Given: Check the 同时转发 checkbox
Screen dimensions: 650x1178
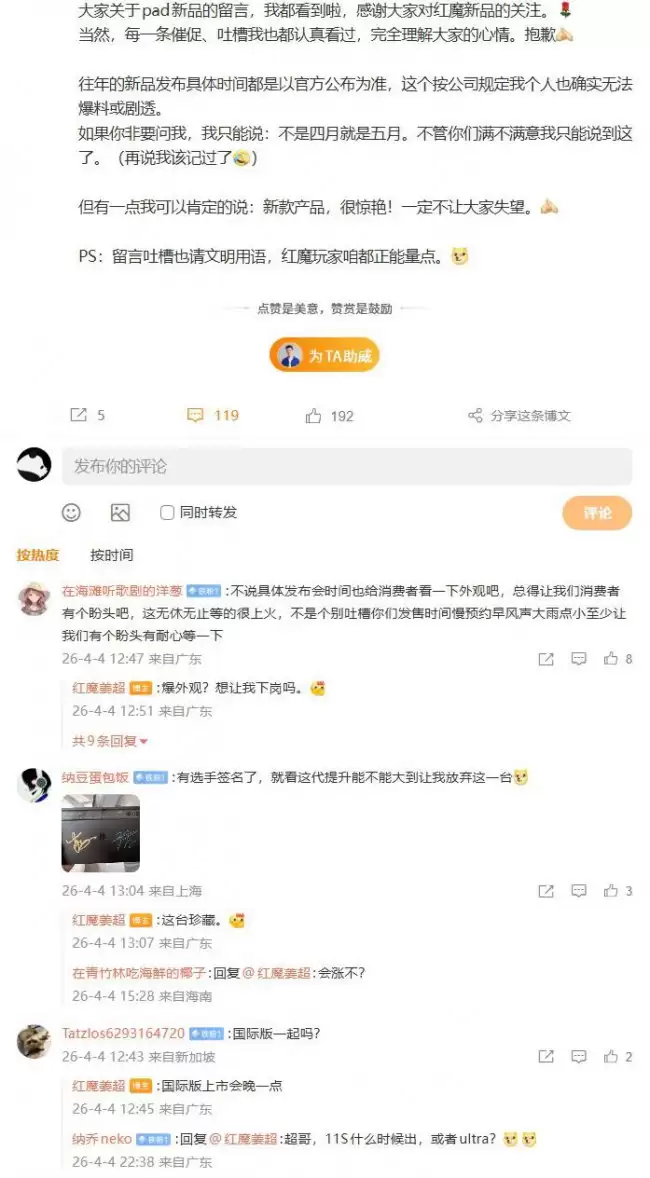Looking at the screenshot, I should click(x=167, y=512).
